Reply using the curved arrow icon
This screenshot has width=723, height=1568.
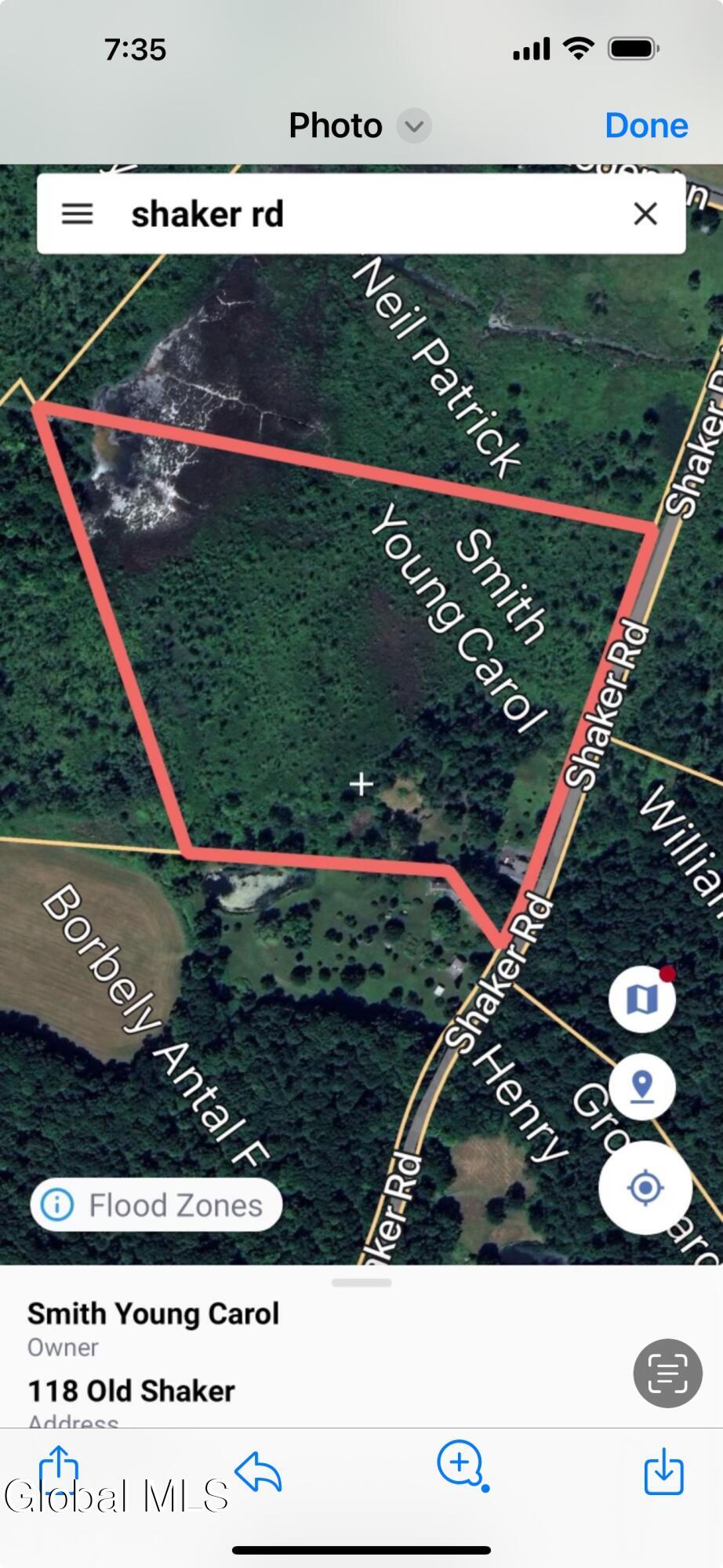click(x=258, y=1471)
